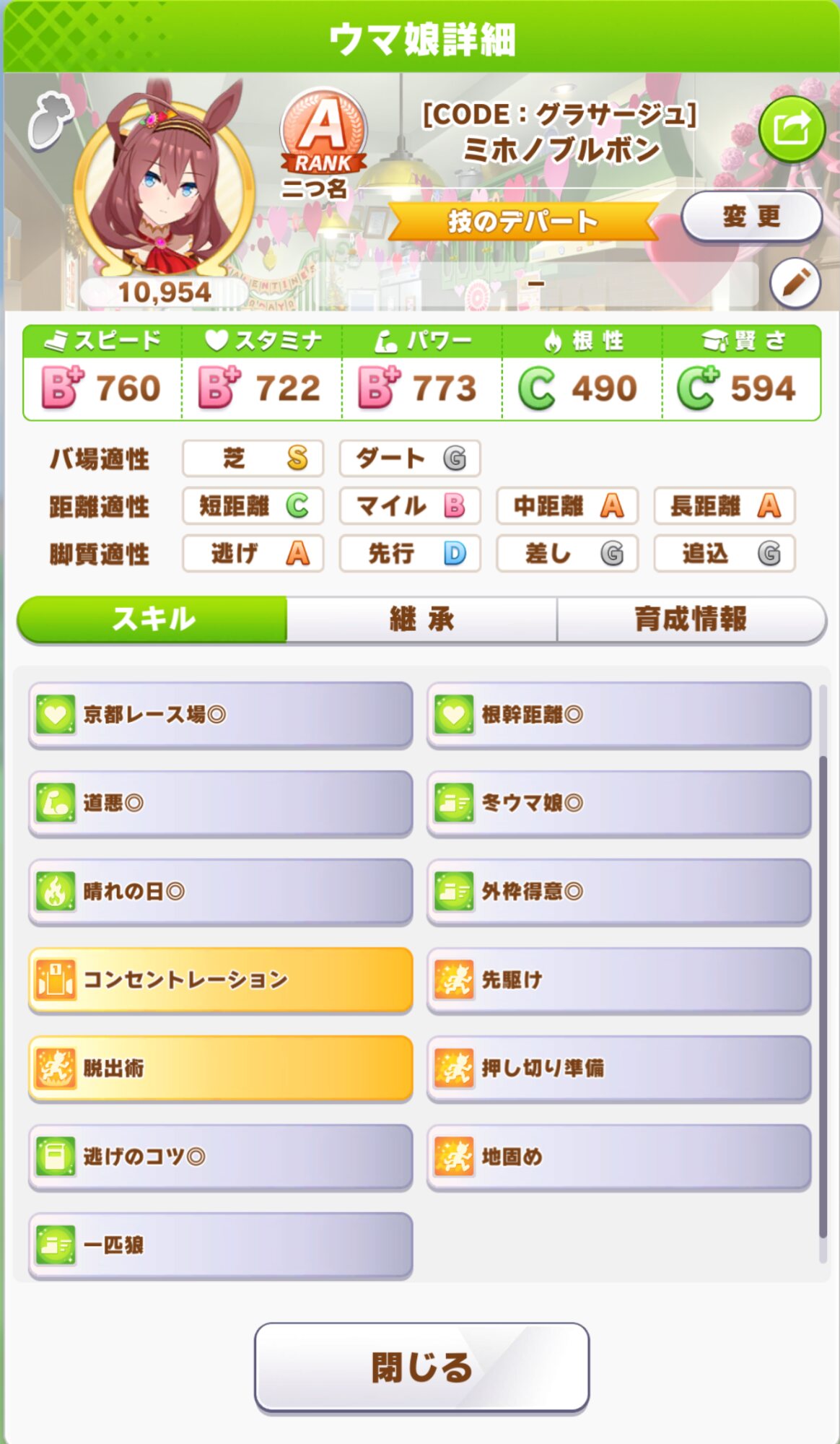Tap the 脱出術 skill
This screenshot has width=840, height=1444.
221,1069
